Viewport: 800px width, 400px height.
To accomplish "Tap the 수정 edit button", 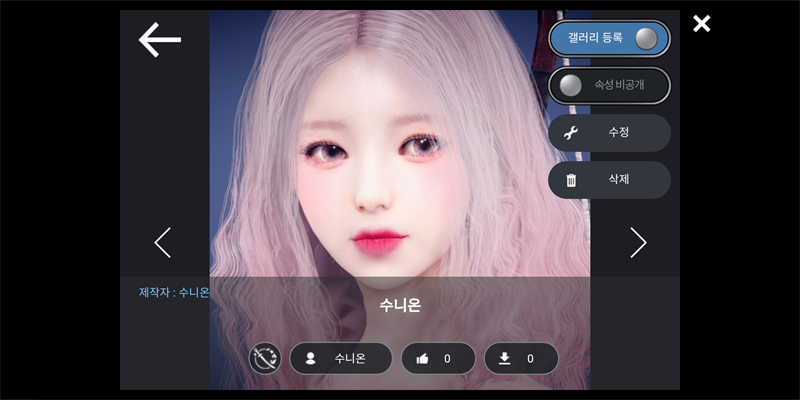I will [x=609, y=132].
